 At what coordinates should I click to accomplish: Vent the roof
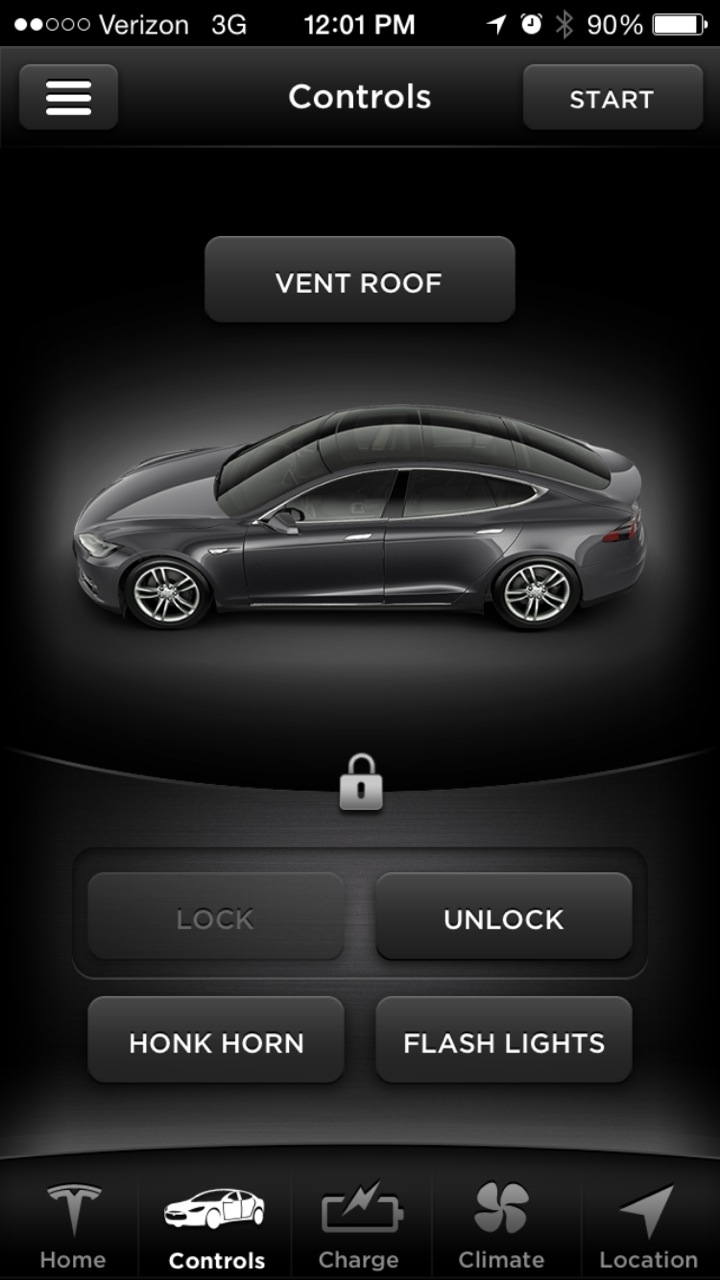(360, 280)
